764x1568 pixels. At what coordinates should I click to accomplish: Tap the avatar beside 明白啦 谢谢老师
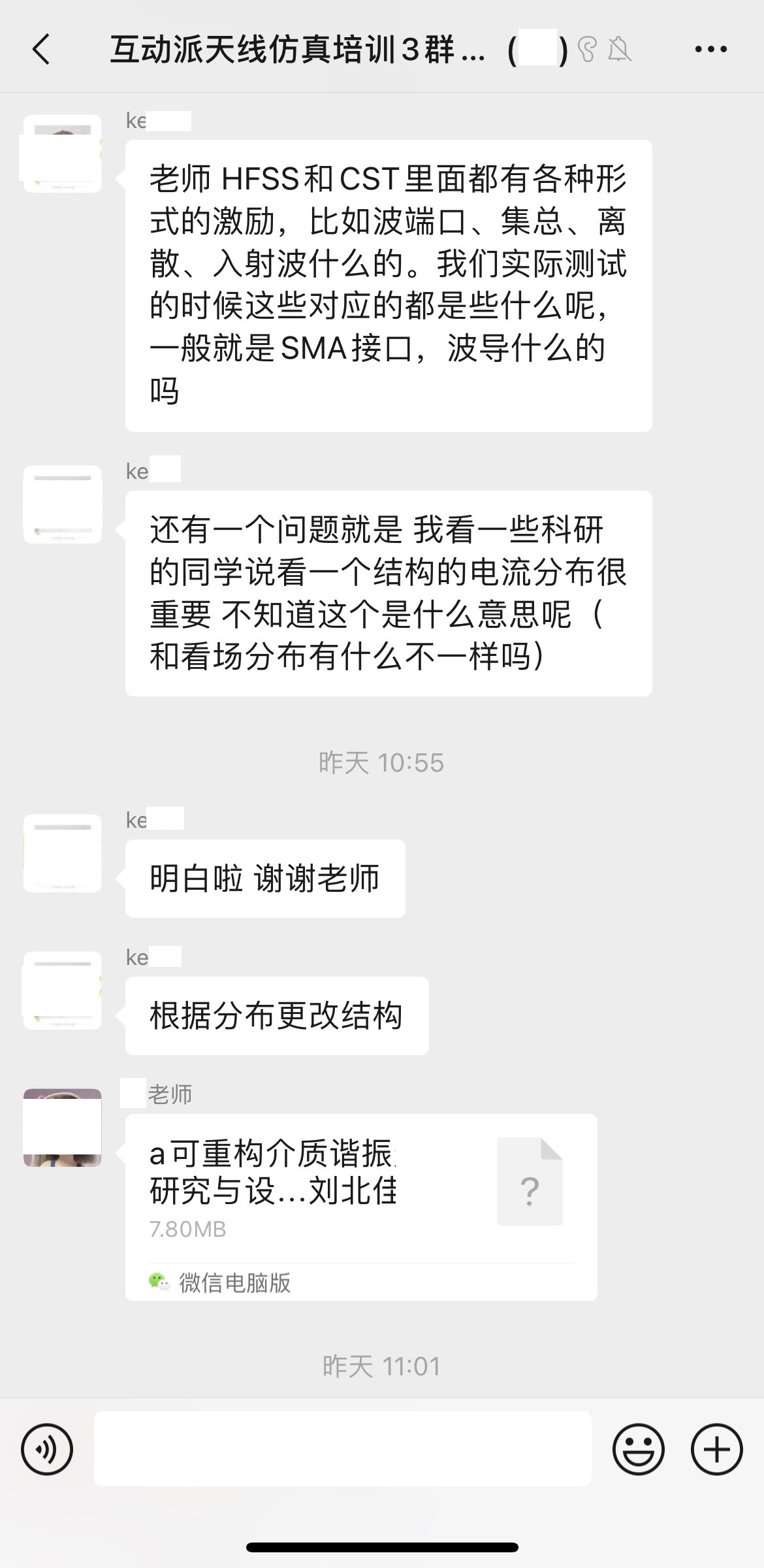(x=63, y=853)
